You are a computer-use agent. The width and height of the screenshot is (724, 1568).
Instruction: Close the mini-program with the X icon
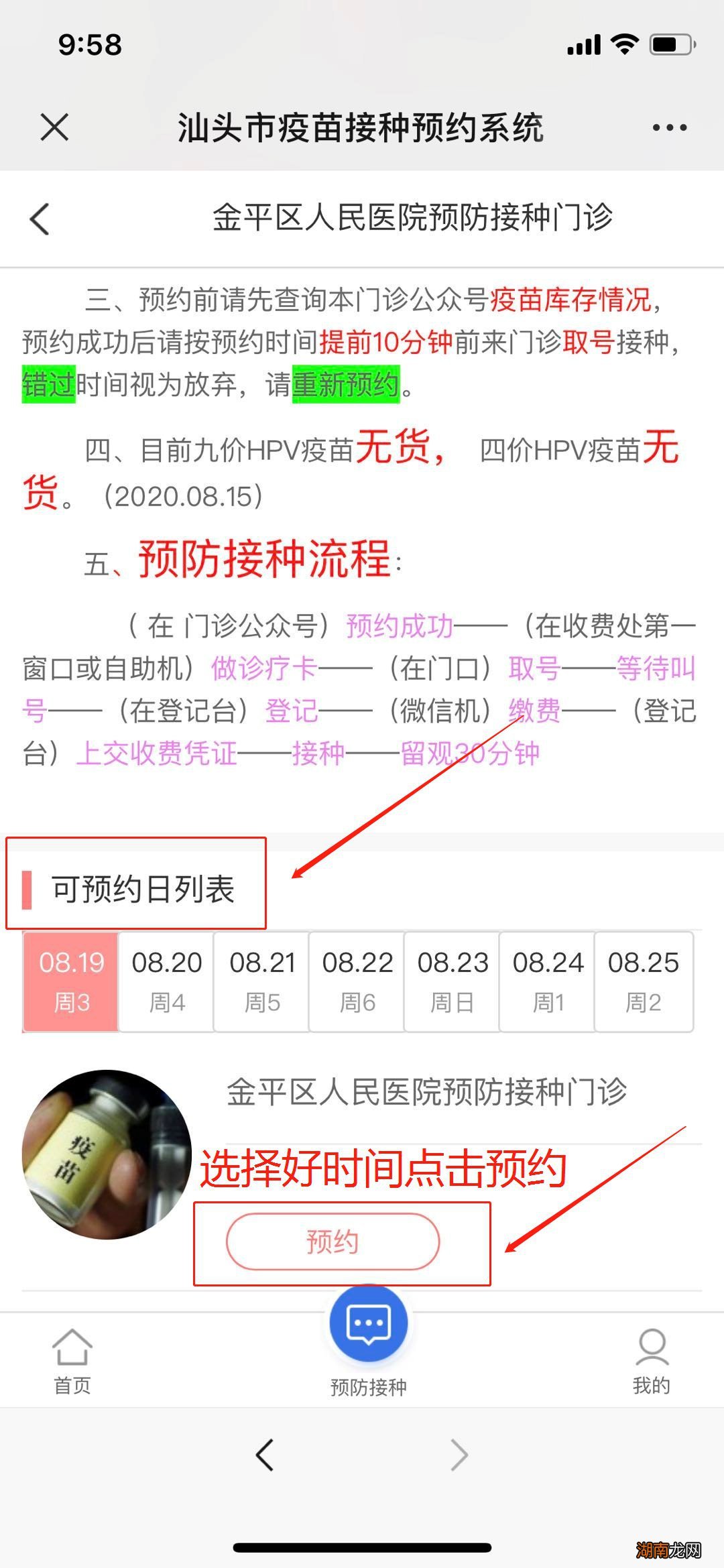coord(55,127)
